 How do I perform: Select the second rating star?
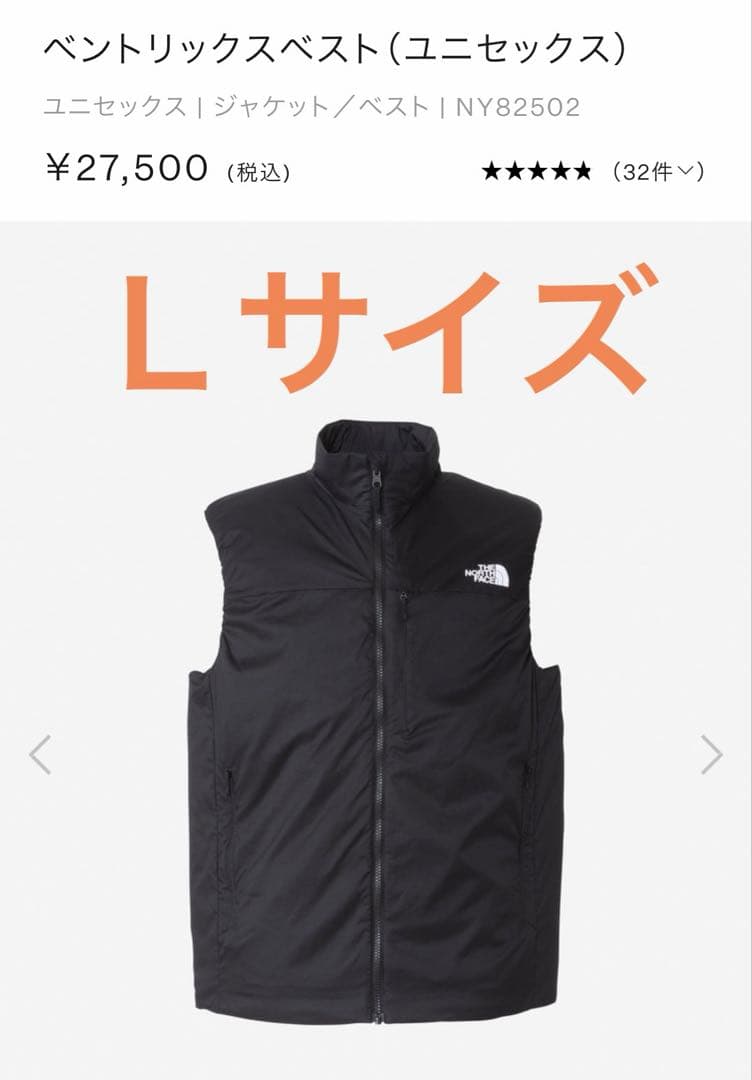514,170
